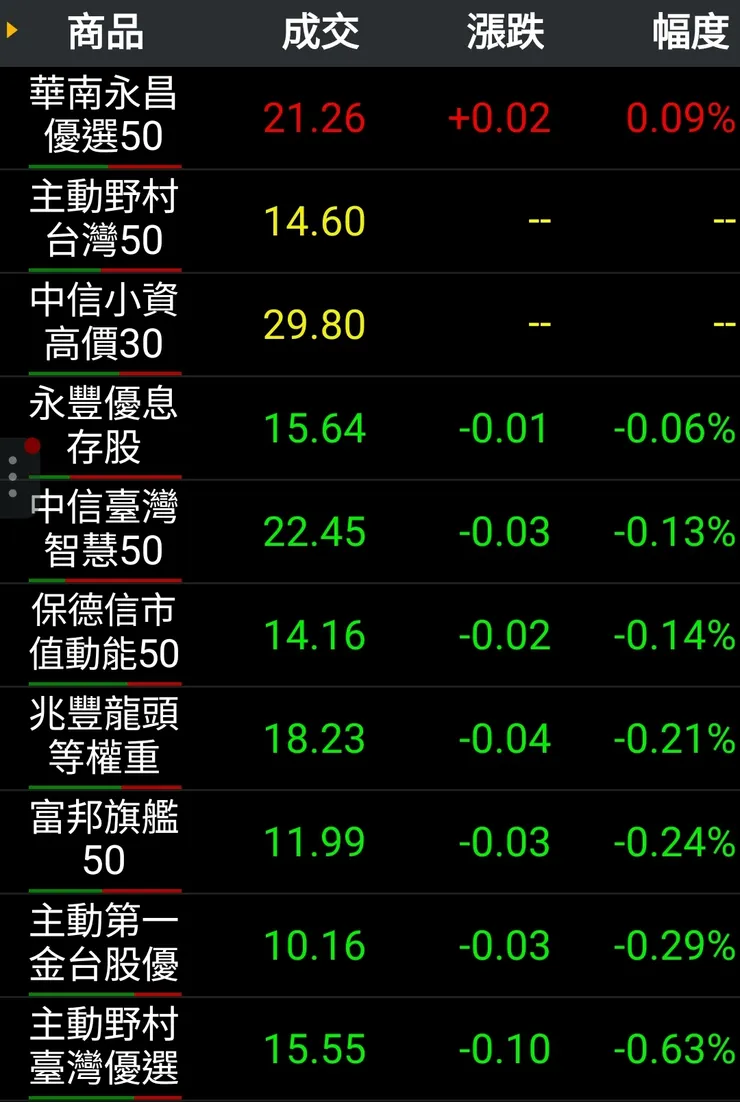740x1102 pixels.
Task: Sort by the 成交 price column
Action: pyautogui.click(x=320, y=33)
